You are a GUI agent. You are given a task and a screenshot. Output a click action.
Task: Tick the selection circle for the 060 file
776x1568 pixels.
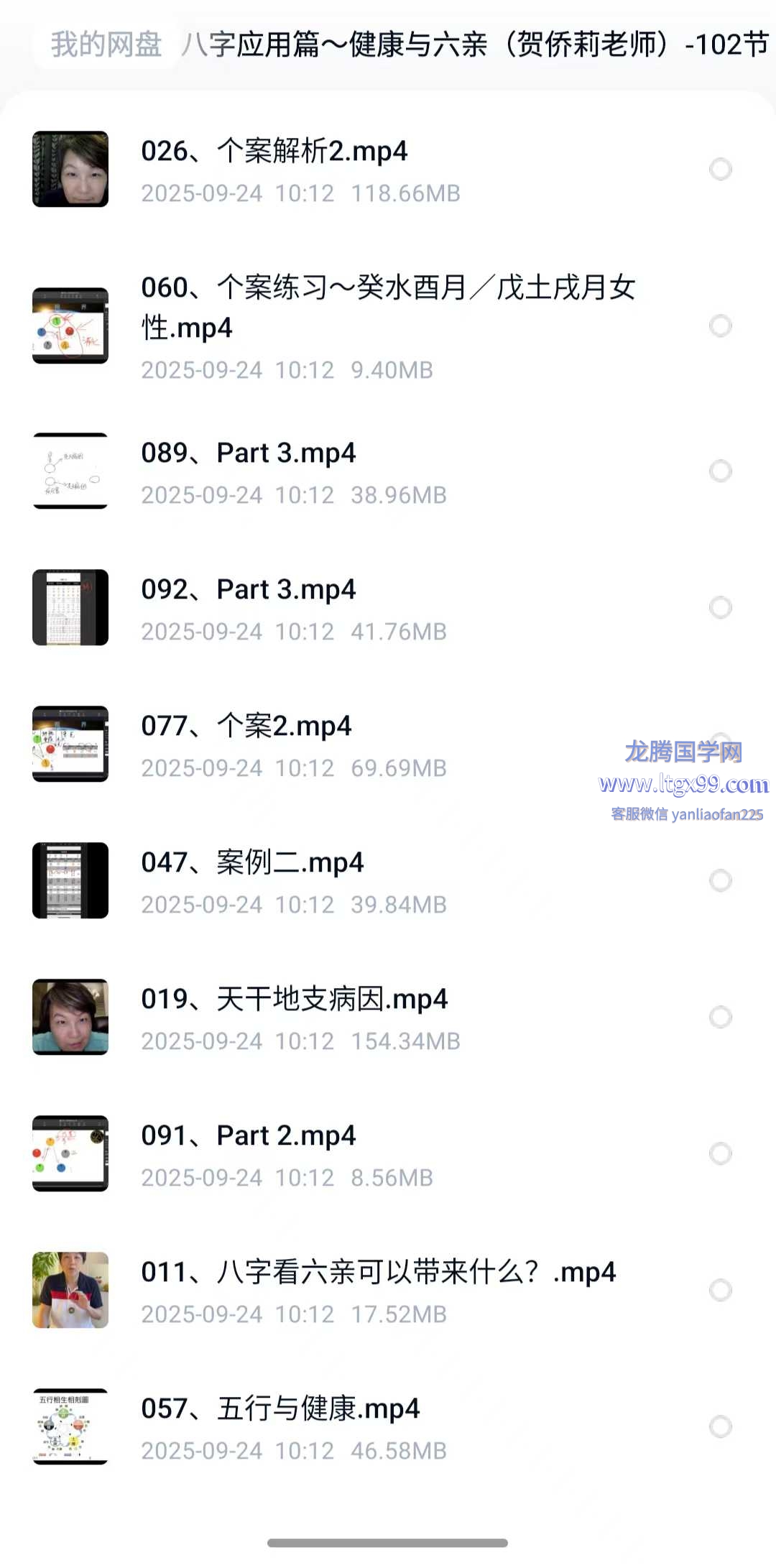pos(720,326)
